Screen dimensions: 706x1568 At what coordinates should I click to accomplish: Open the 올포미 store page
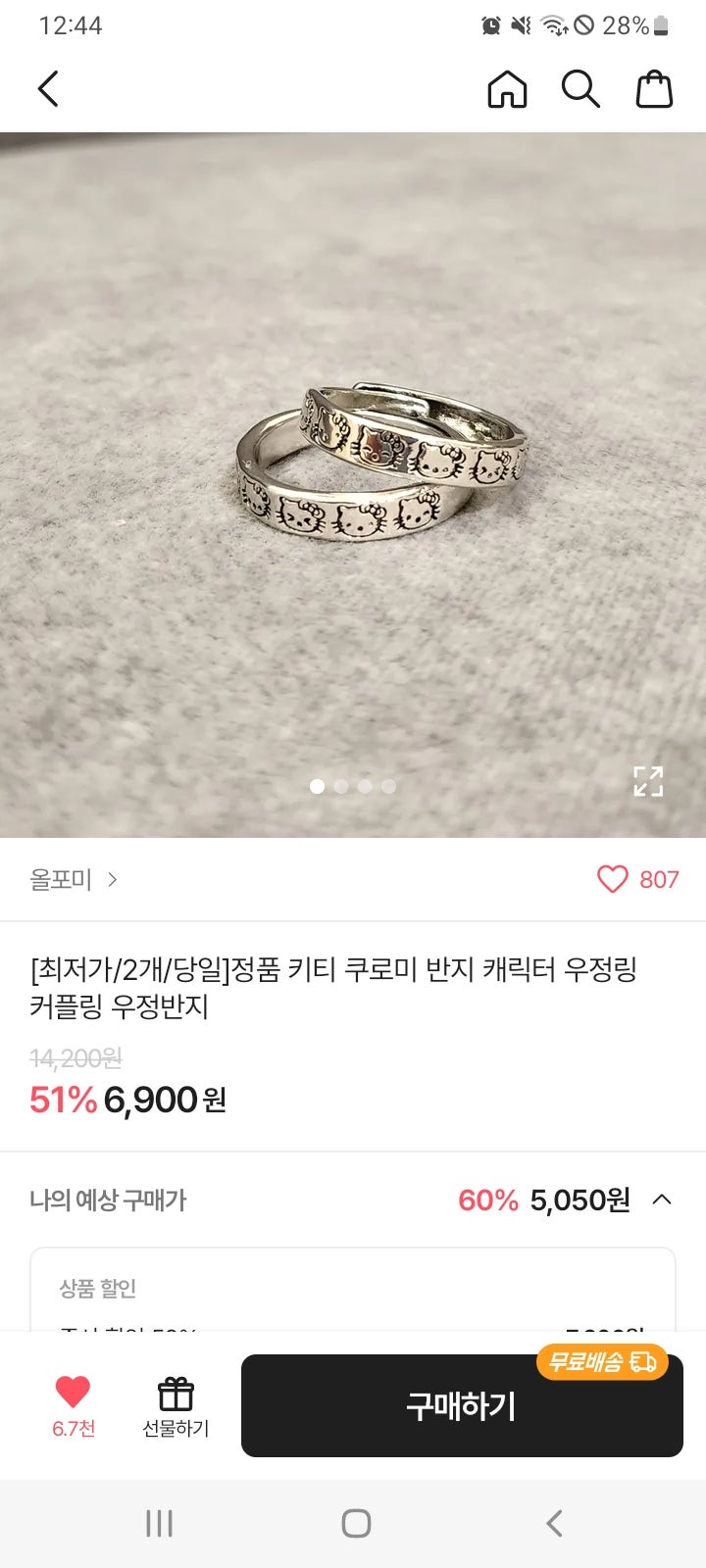74,879
